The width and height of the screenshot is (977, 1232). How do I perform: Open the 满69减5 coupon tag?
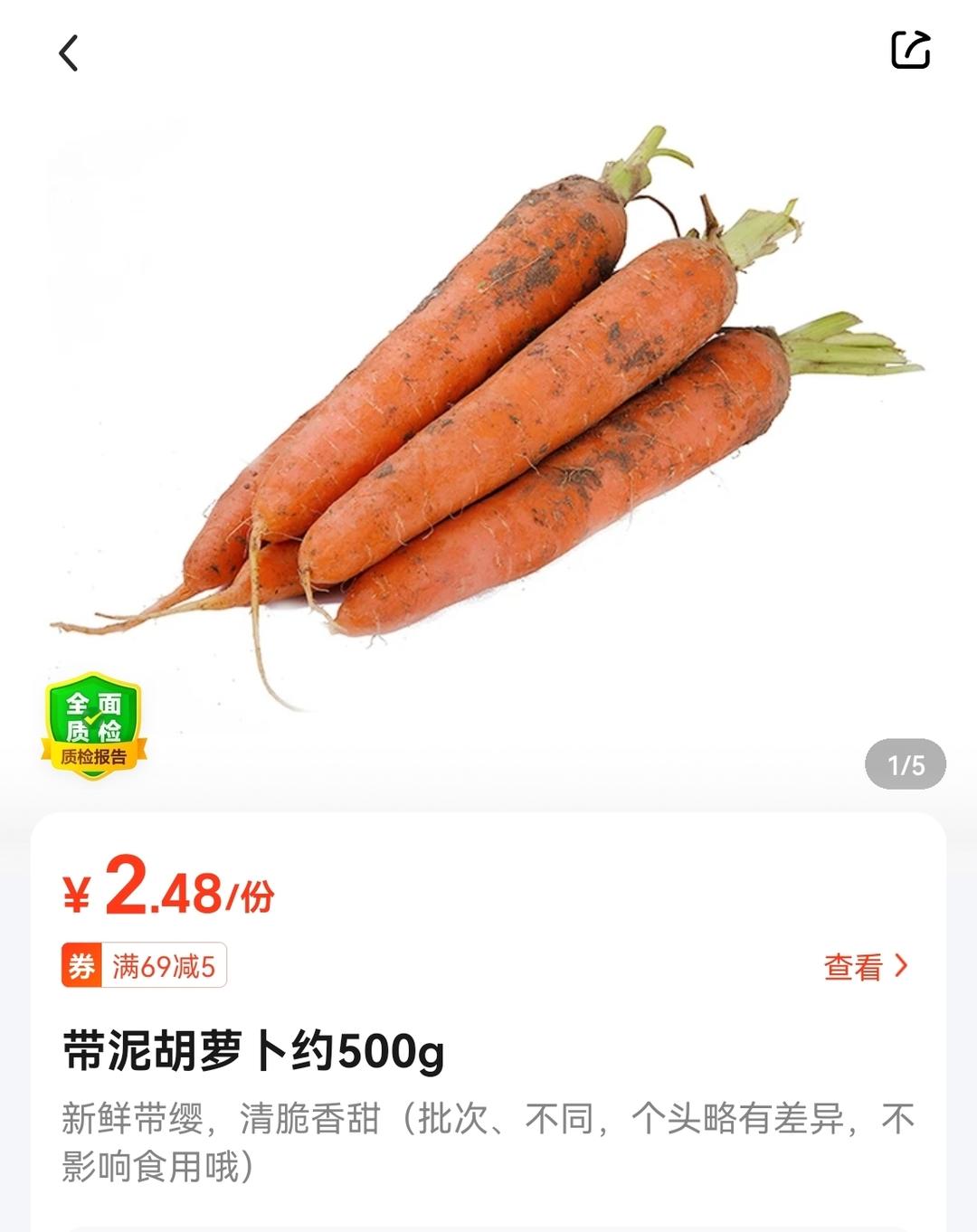pos(145,966)
